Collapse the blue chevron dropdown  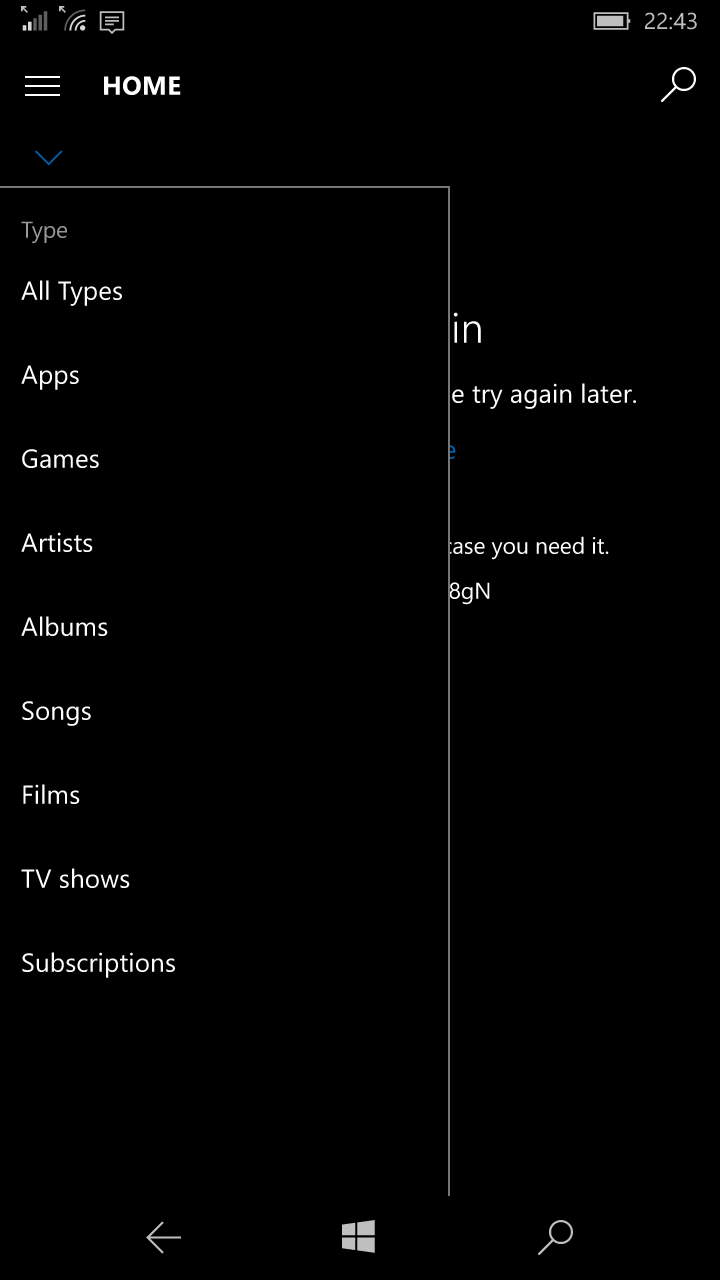(x=48, y=157)
